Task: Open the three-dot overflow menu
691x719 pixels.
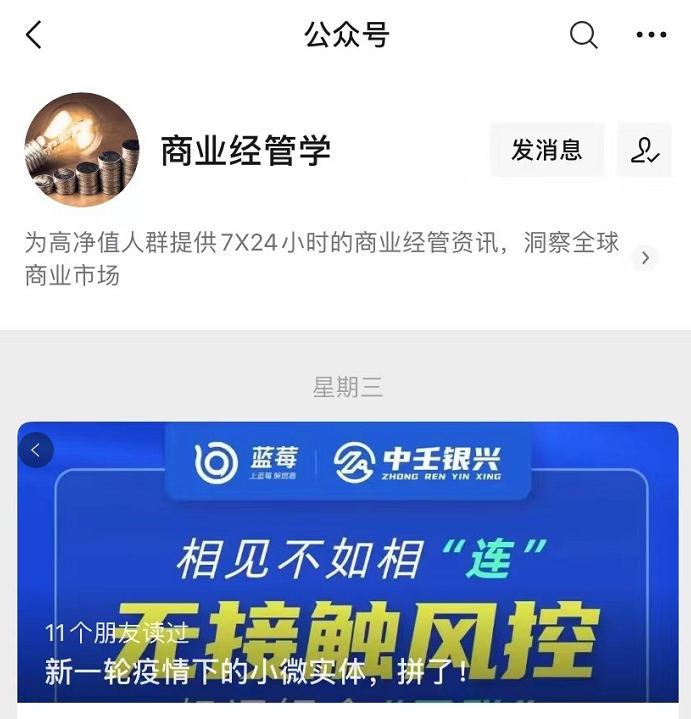Action: click(x=651, y=35)
